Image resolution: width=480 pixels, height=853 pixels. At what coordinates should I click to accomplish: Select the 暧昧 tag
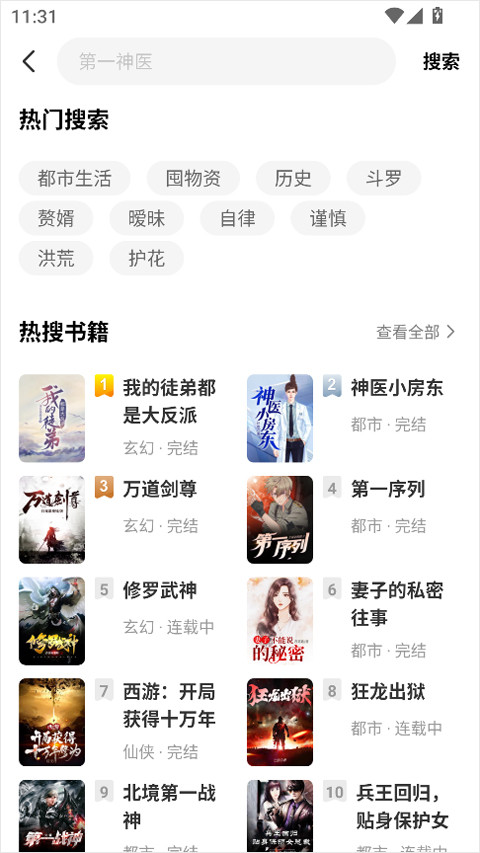click(x=146, y=218)
